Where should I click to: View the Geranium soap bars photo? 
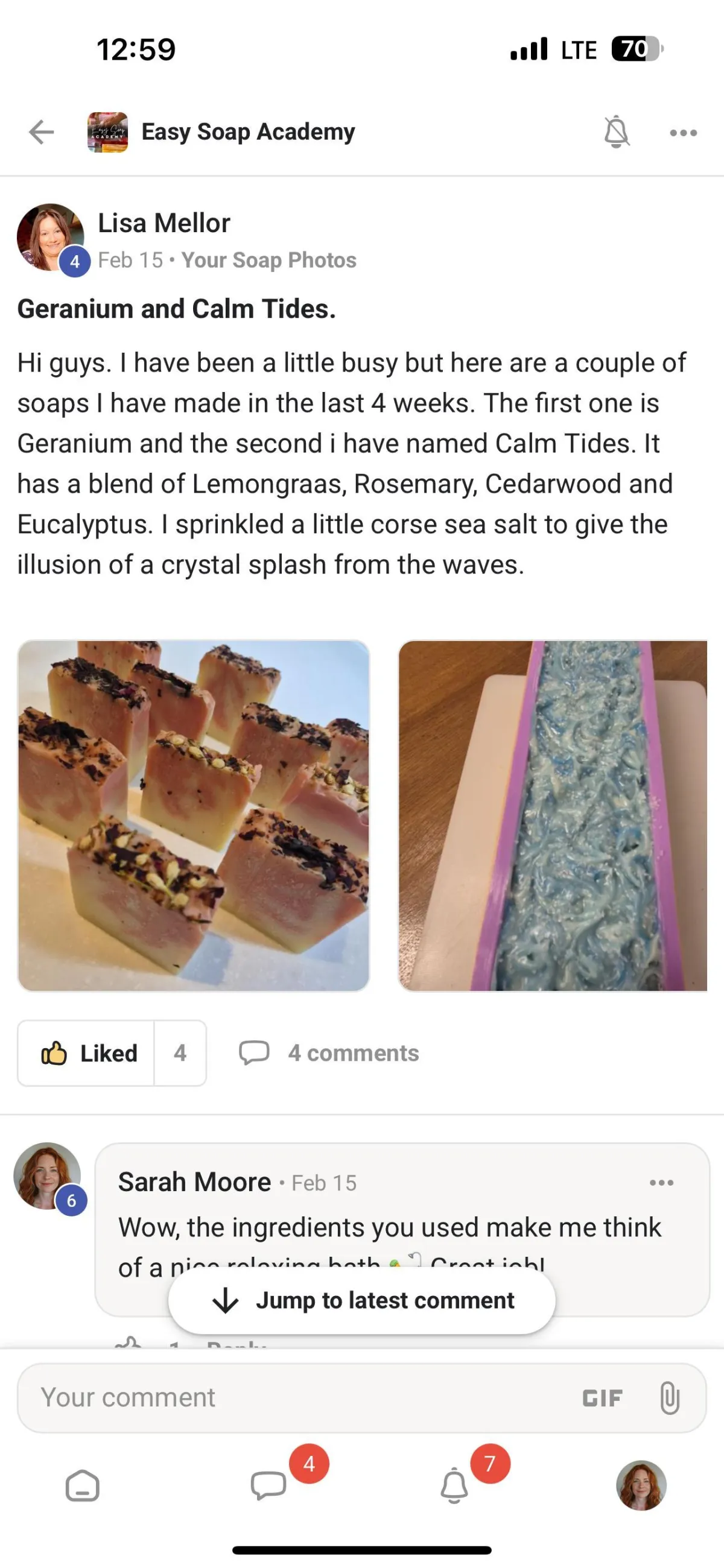(194, 815)
